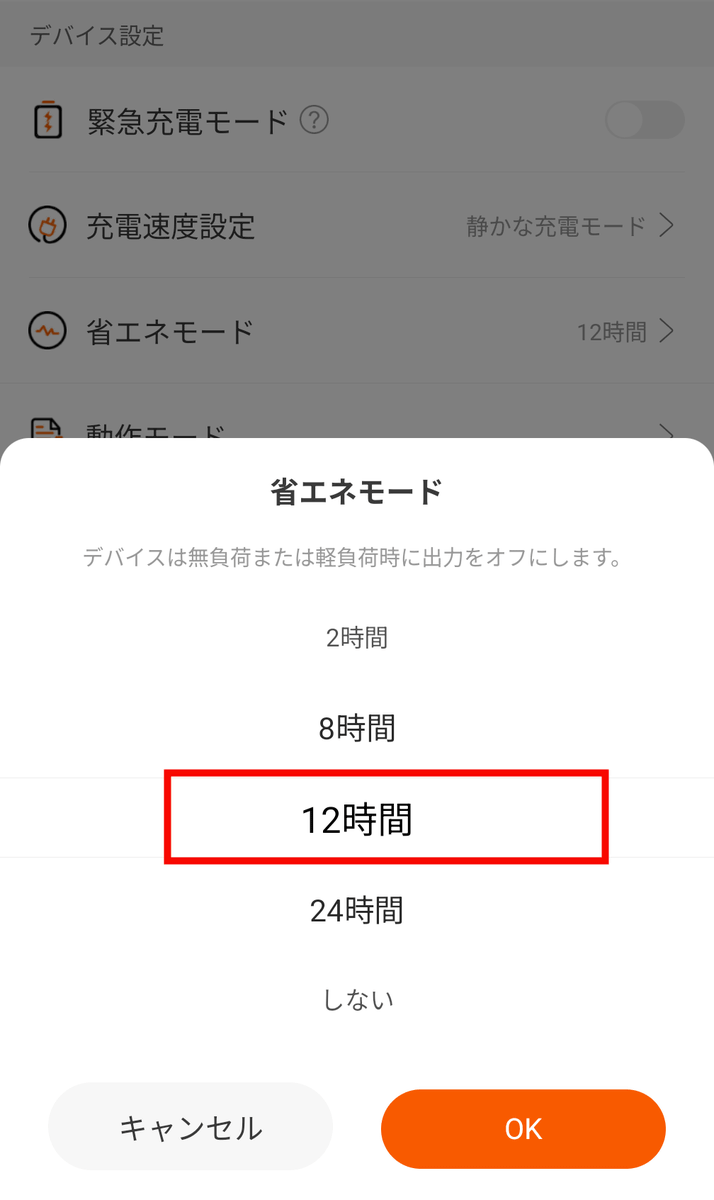Select しない to disable eco mode
714x1200 pixels.
tap(357, 999)
